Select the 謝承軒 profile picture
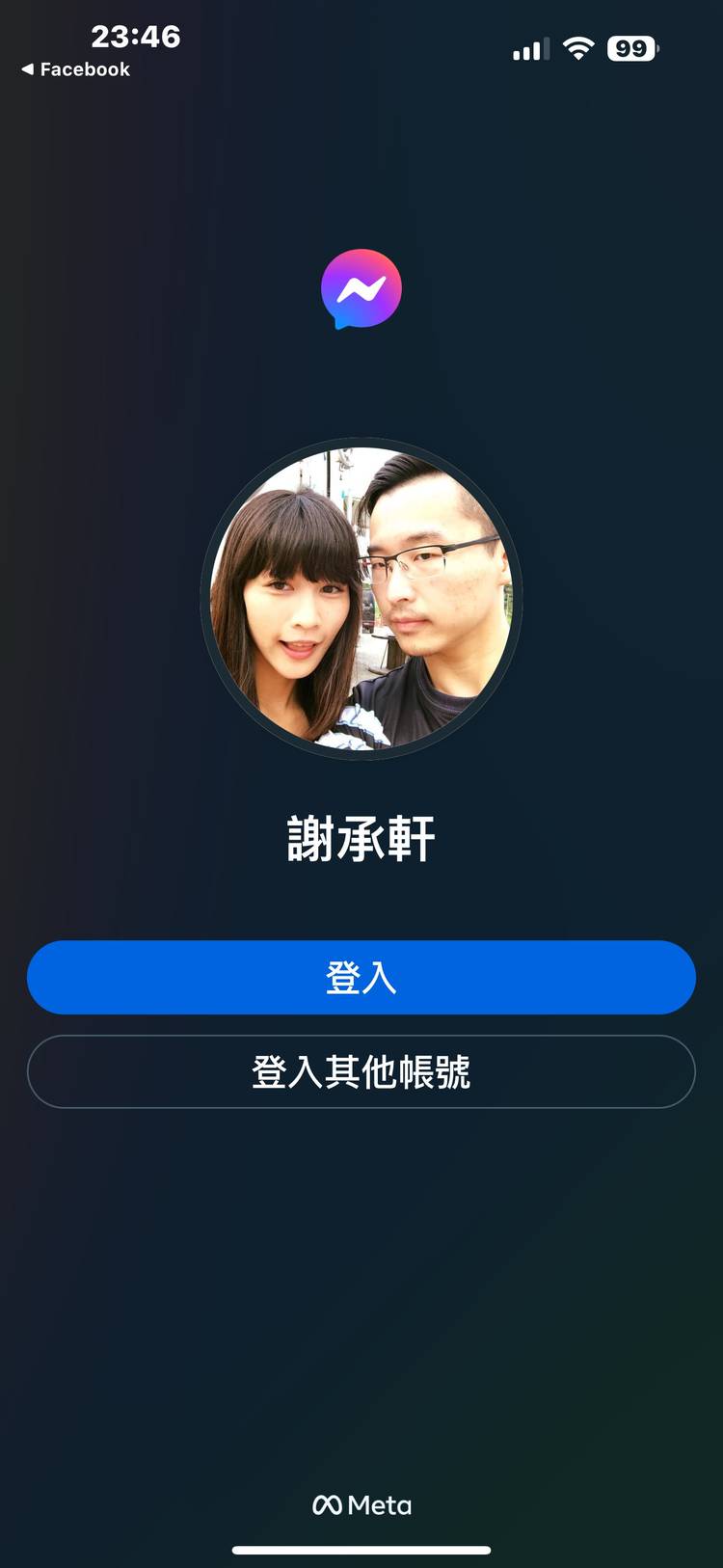This screenshot has height=1568, width=723. coord(361,599)
